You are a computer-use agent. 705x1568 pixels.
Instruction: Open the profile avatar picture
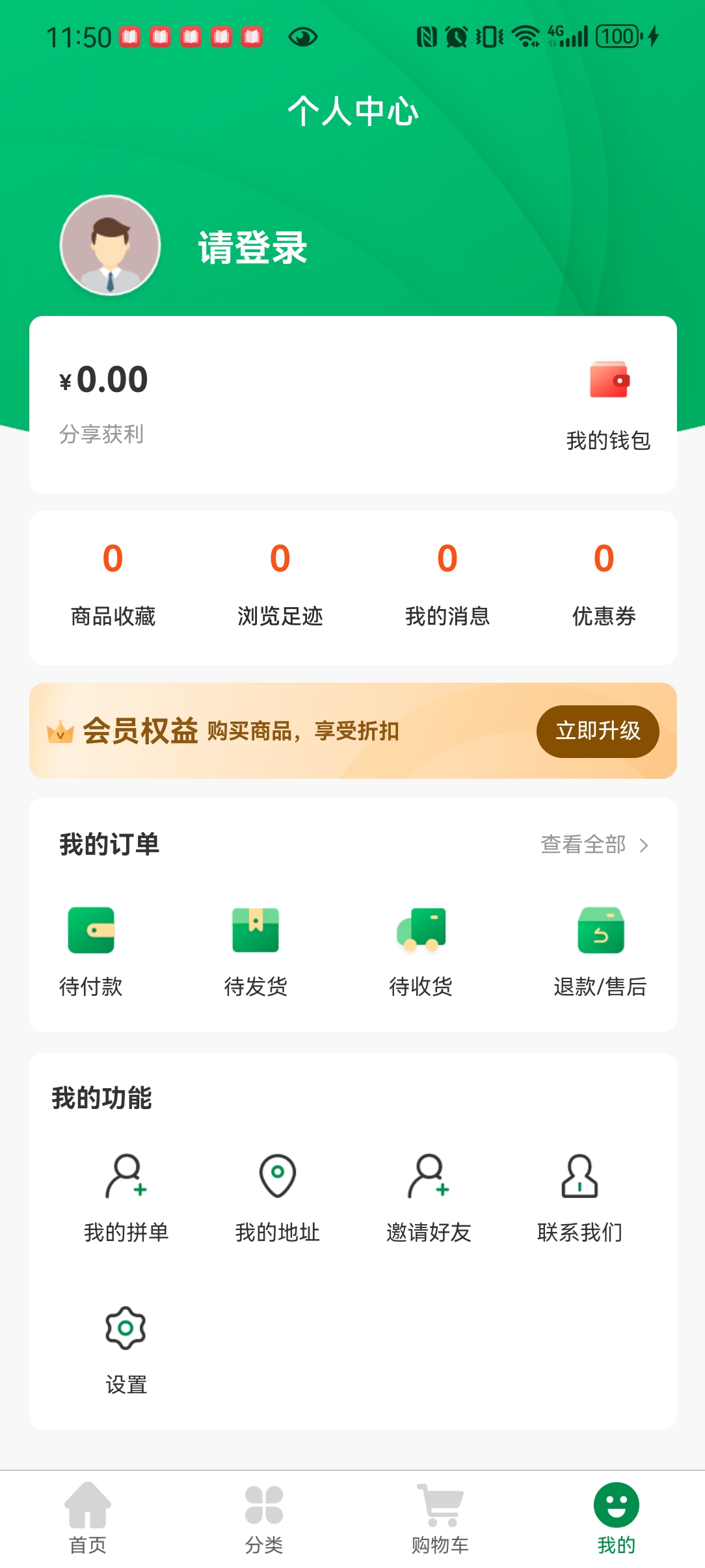[111, 245]
